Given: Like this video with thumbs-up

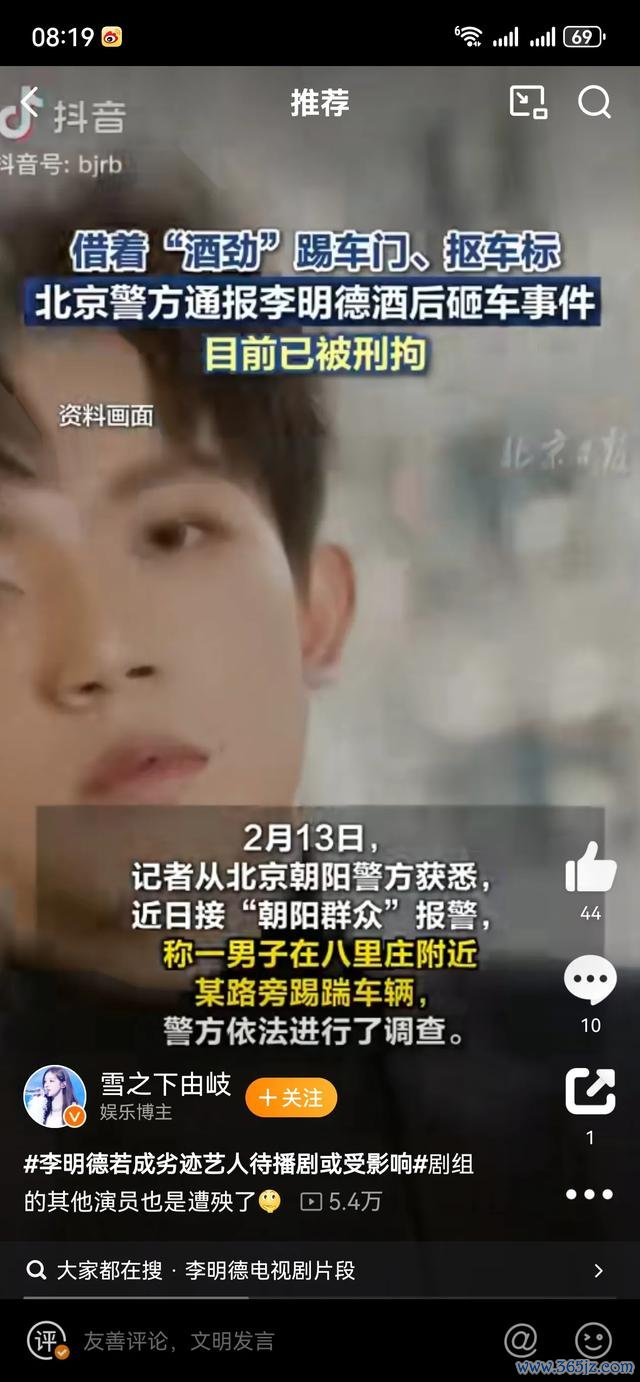Looking at the screenshot, I should tap(590, 867).
